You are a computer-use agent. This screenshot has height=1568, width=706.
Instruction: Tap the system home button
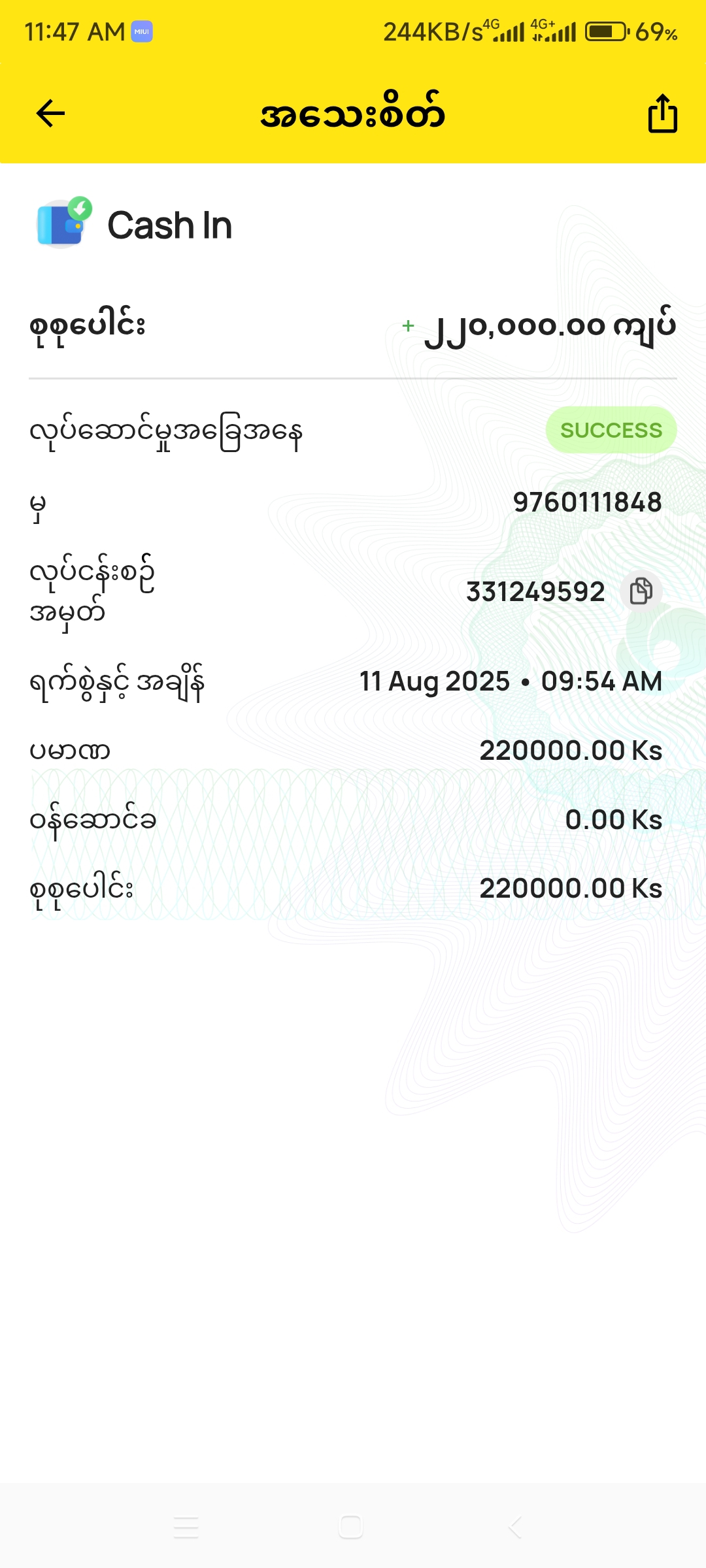tap(351, 1527)
